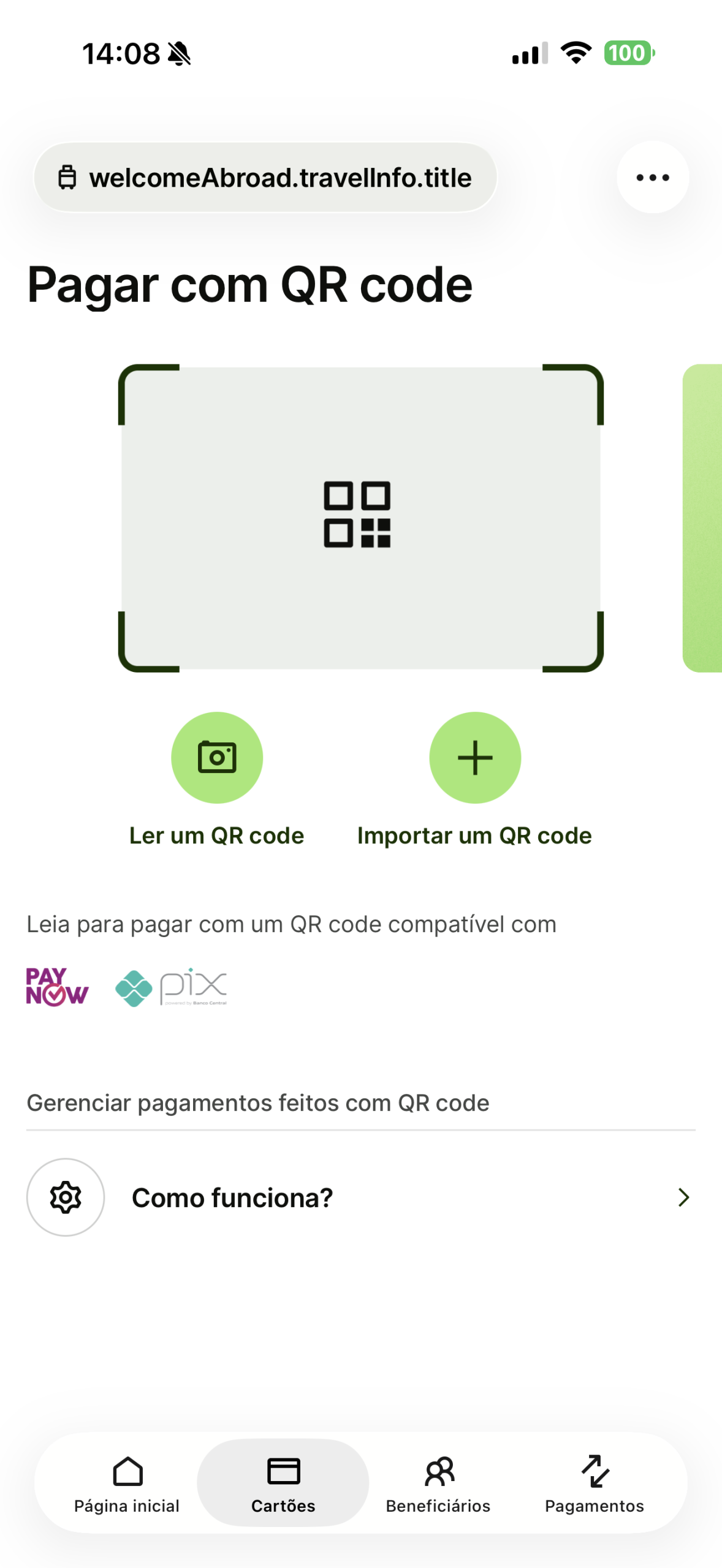
Task: Go to Página inicial tab
Action: (127, 1483)
